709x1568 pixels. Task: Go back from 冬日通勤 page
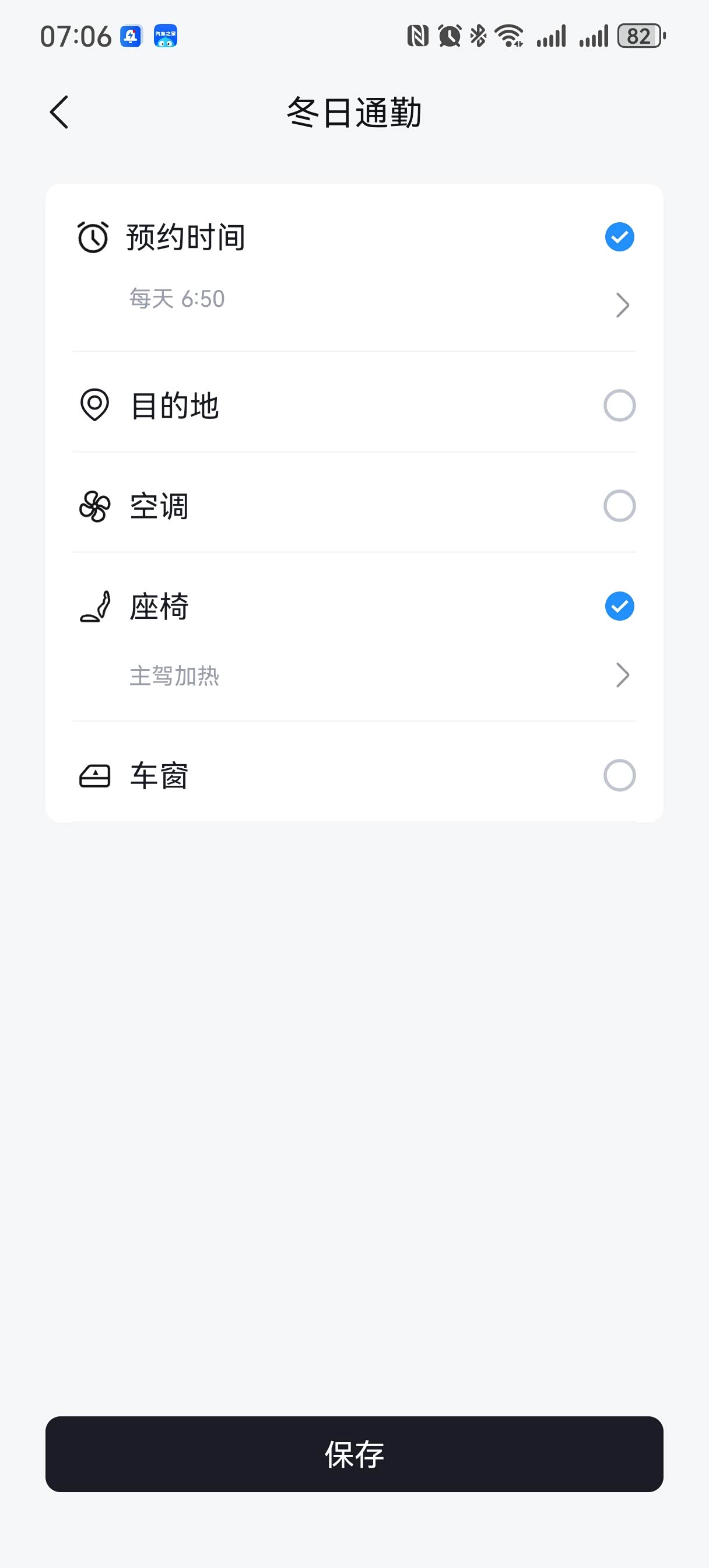pyautogui.click(x=59, y=112)
